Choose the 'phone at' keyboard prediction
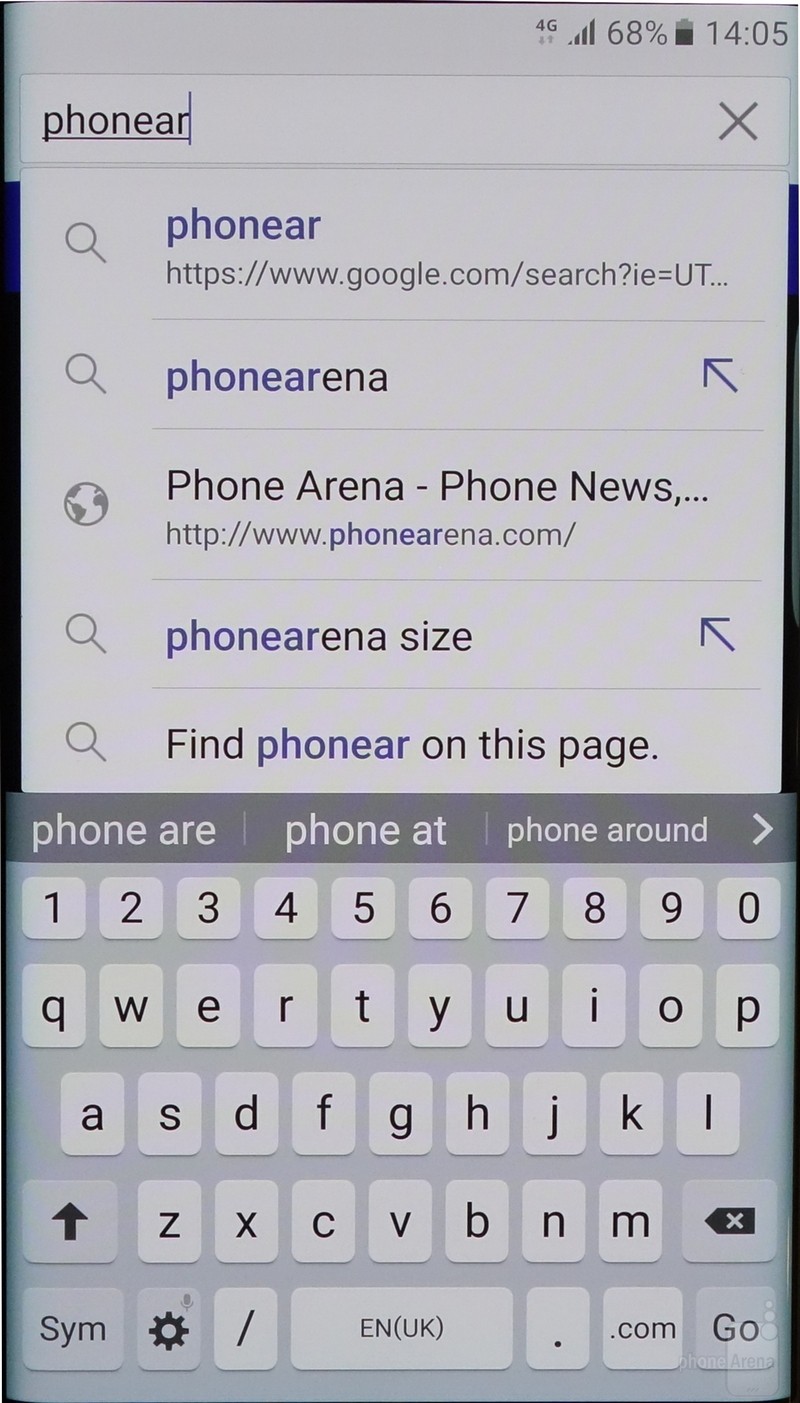Screen dimensions: 800x1403 (x=365, y=831)
